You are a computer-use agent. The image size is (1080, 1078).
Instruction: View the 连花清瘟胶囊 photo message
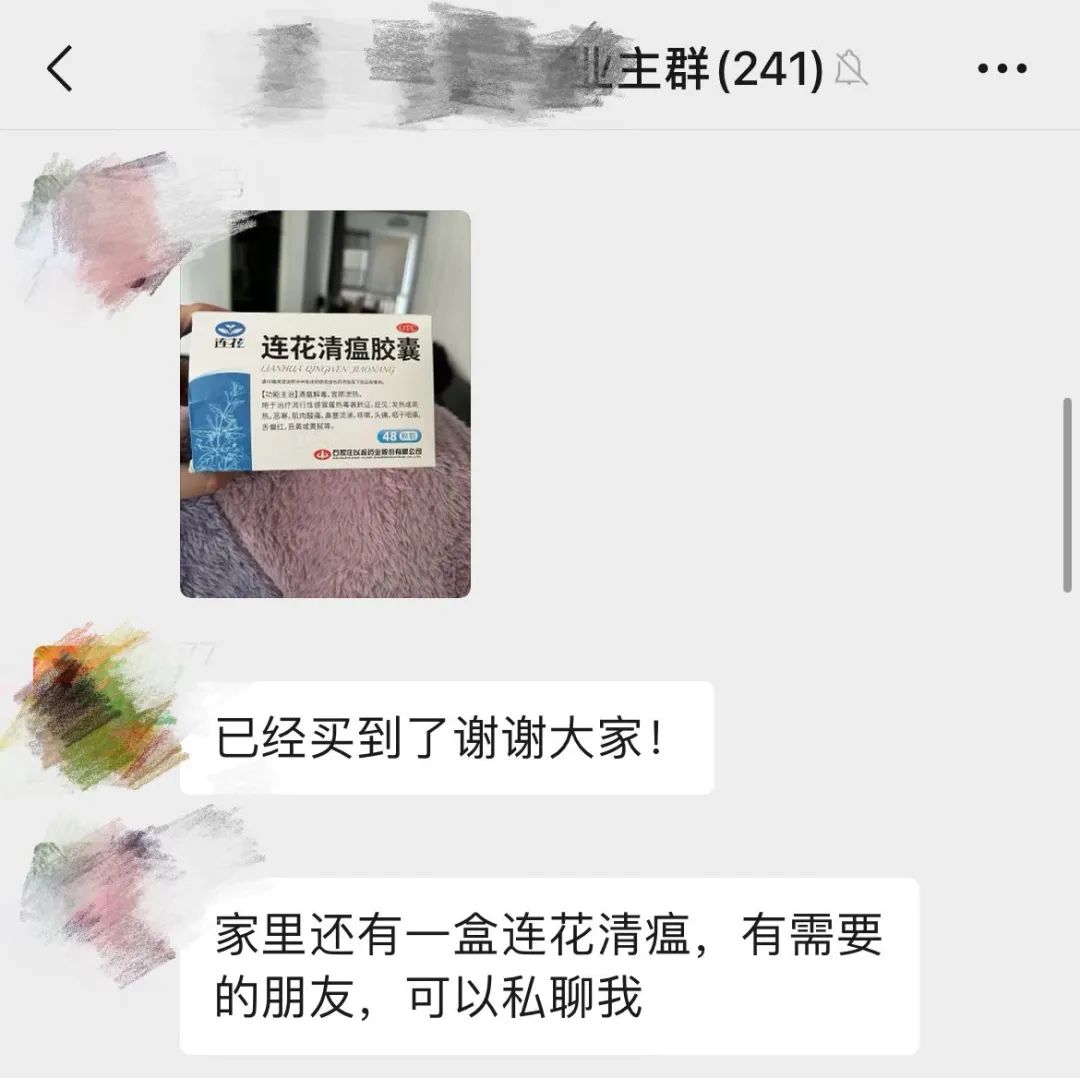(325, 404)
